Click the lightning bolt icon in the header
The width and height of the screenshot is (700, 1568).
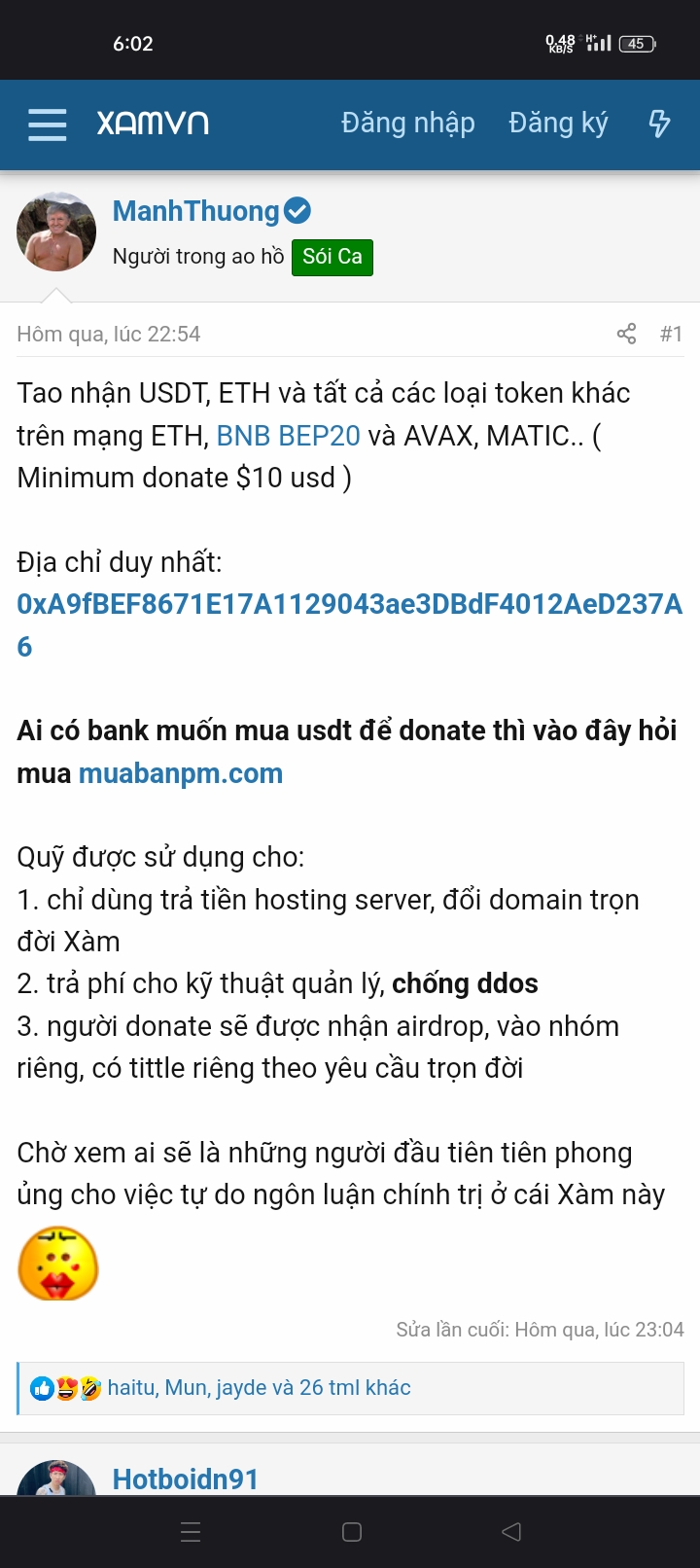click(660, 124)
